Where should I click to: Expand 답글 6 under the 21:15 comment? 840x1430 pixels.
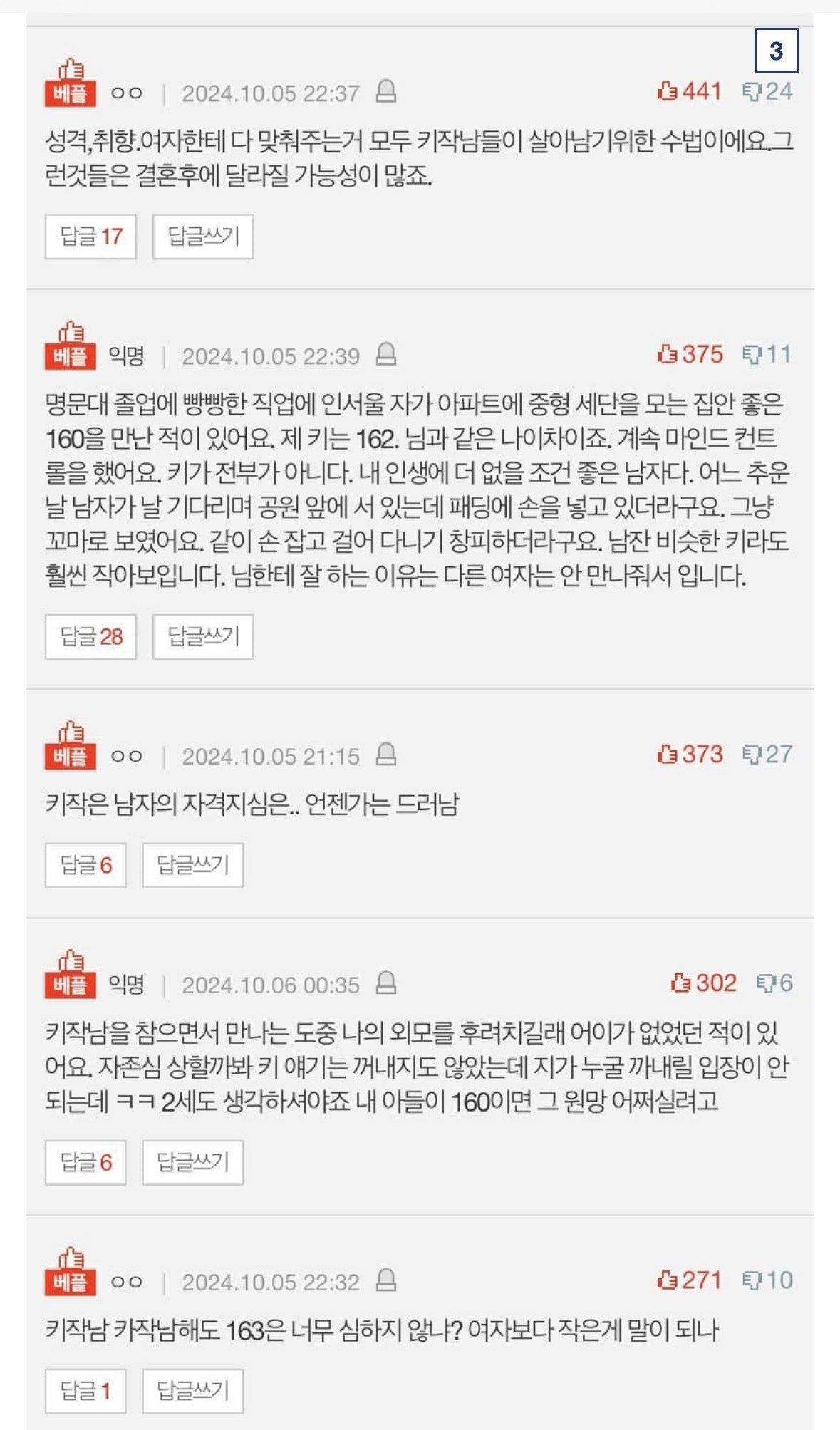[x=85, y=865]
